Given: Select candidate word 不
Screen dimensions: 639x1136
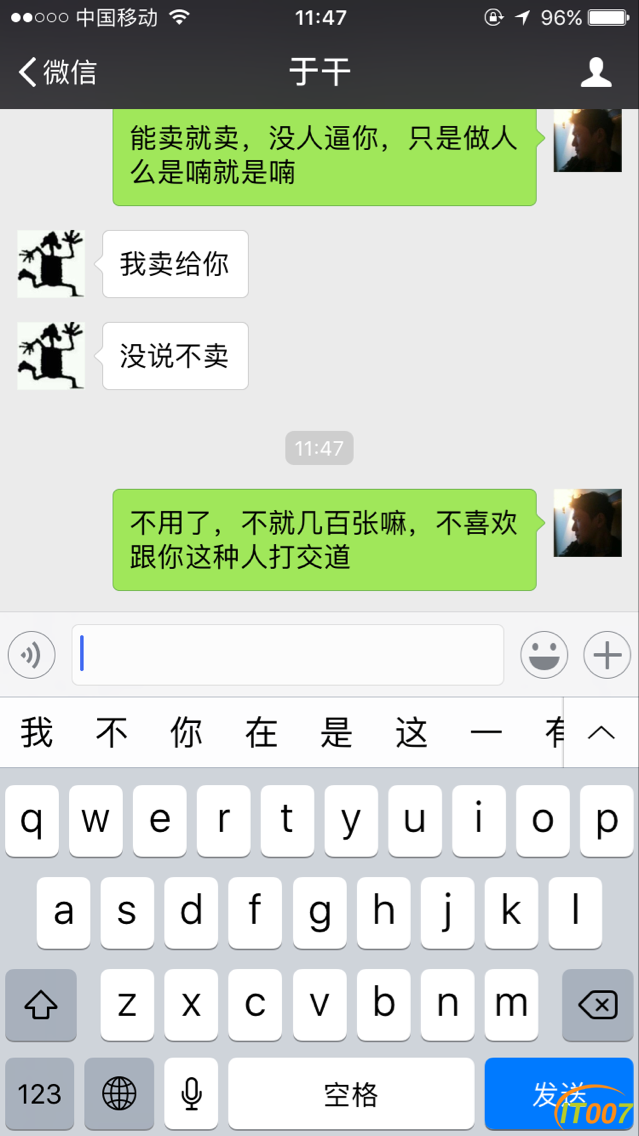Looking at the screenshot, I should click(x=112, y=733).
